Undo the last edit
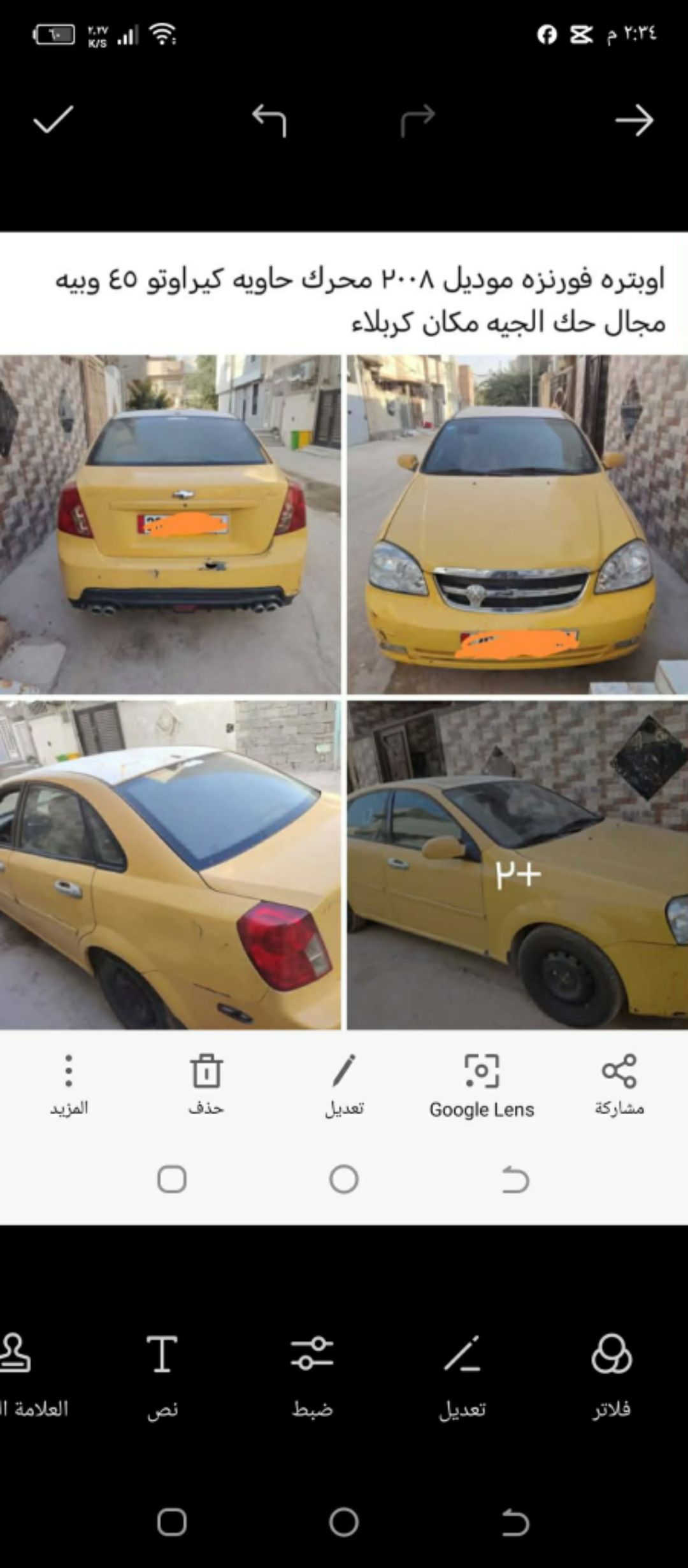 (269, 120)
